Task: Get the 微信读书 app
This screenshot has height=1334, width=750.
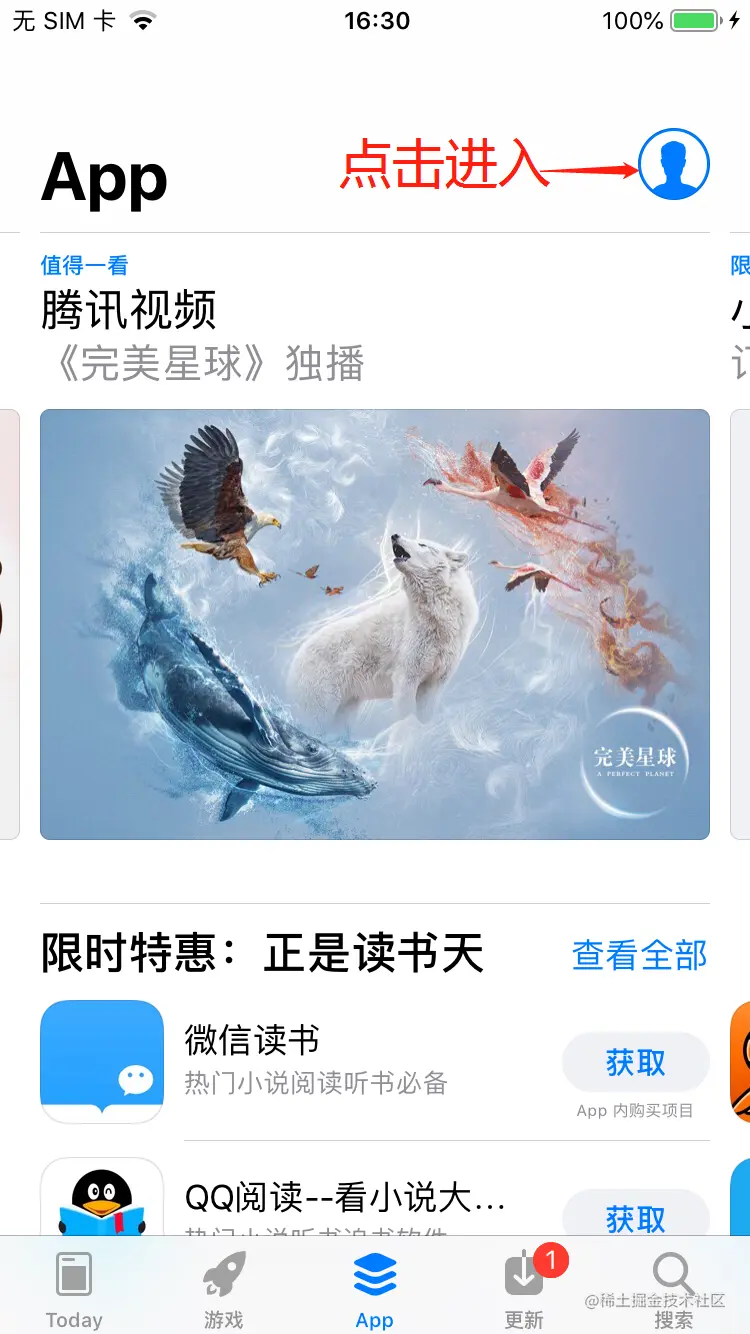Action: (x=636, y=1063)
